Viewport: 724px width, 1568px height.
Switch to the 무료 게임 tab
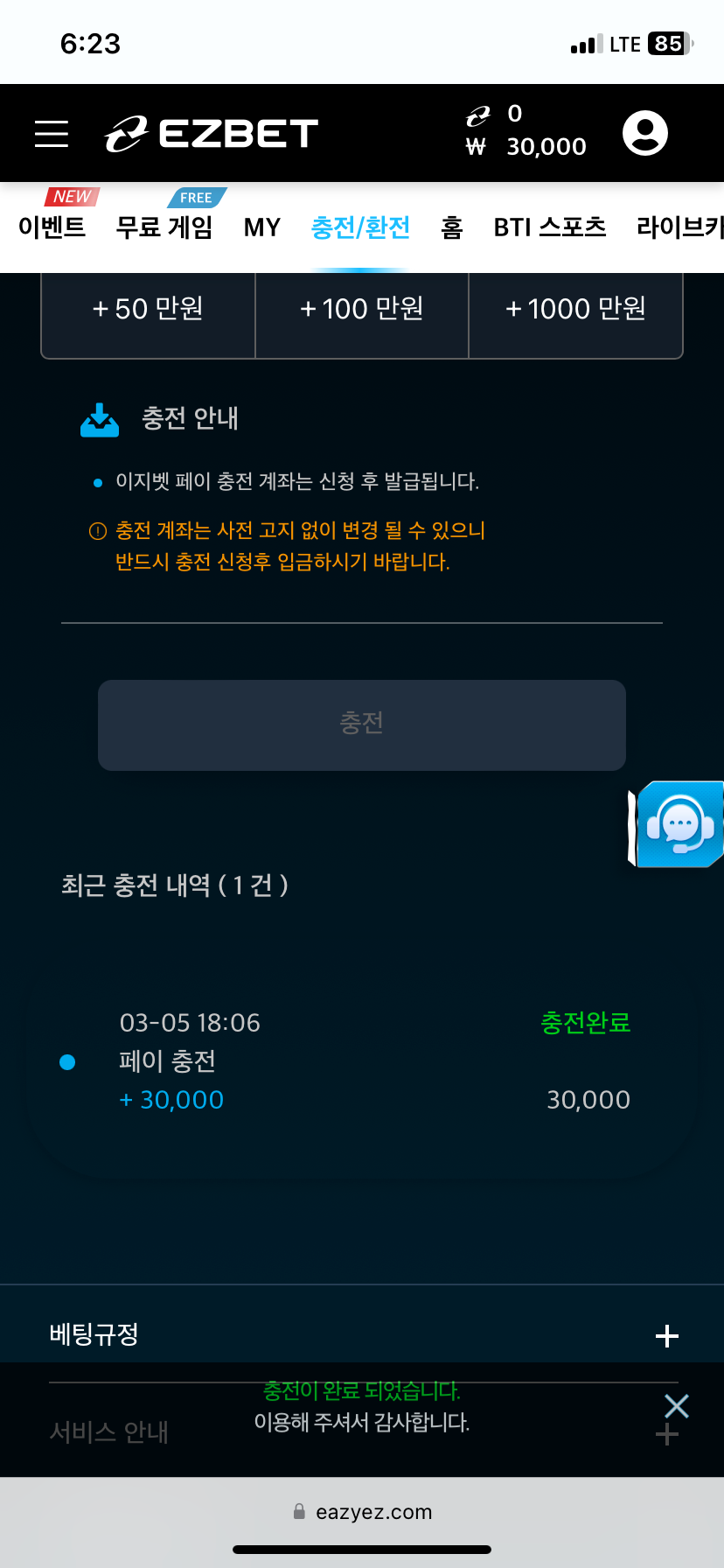164,227
